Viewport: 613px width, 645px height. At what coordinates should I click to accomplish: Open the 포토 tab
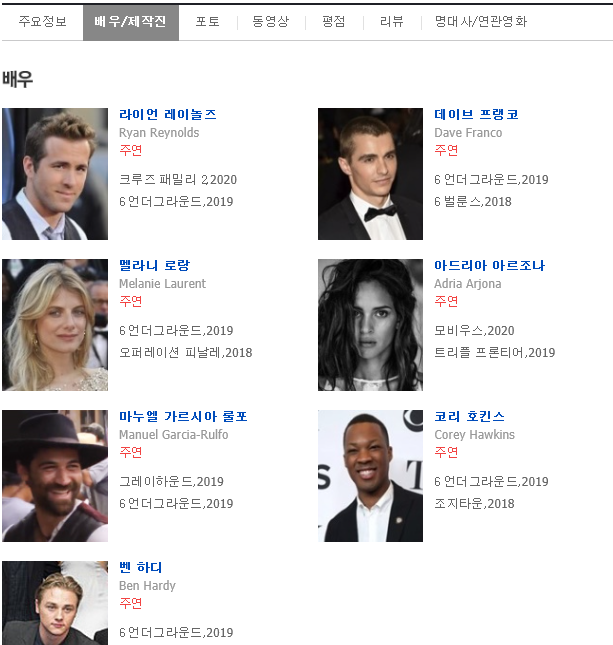tap(208, 22)
